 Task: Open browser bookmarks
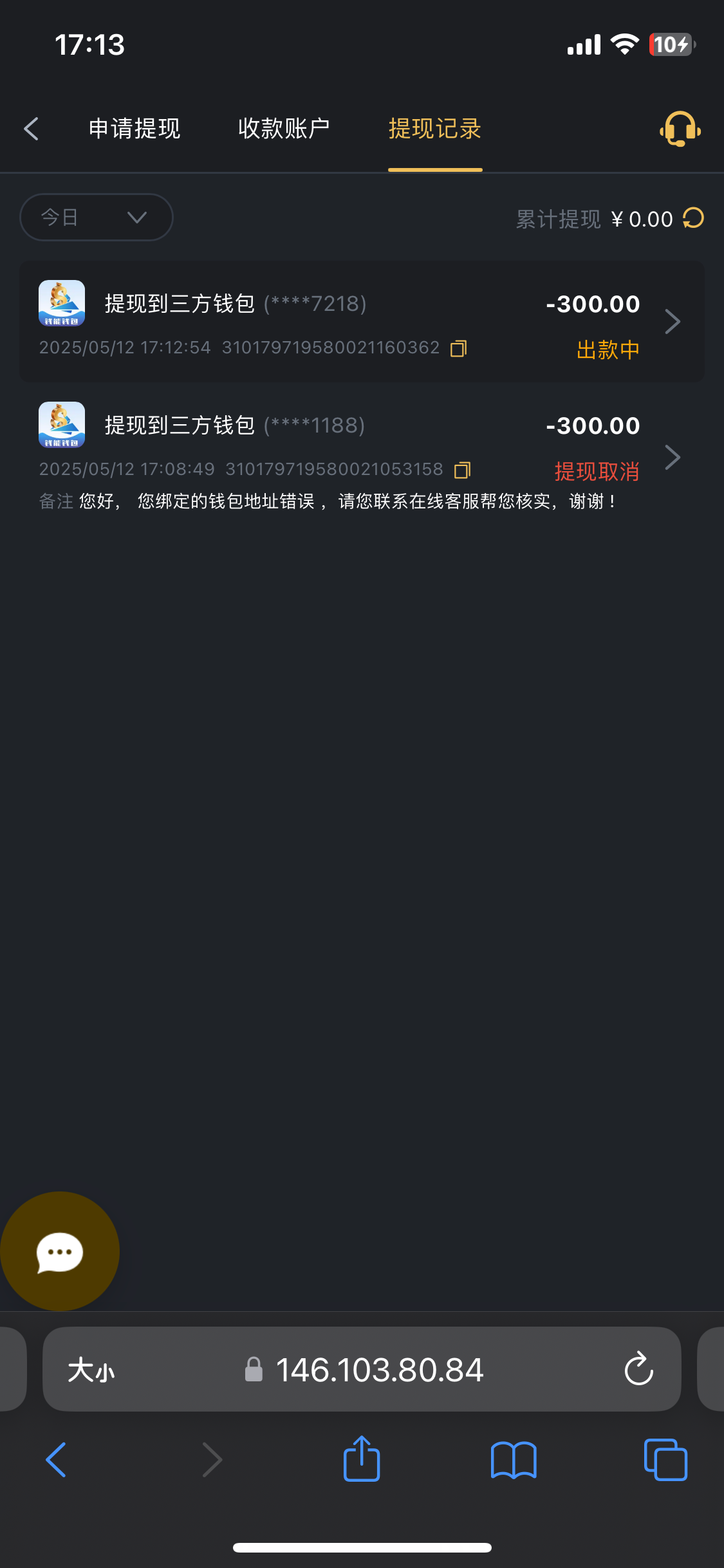(x=513, y=1459)
